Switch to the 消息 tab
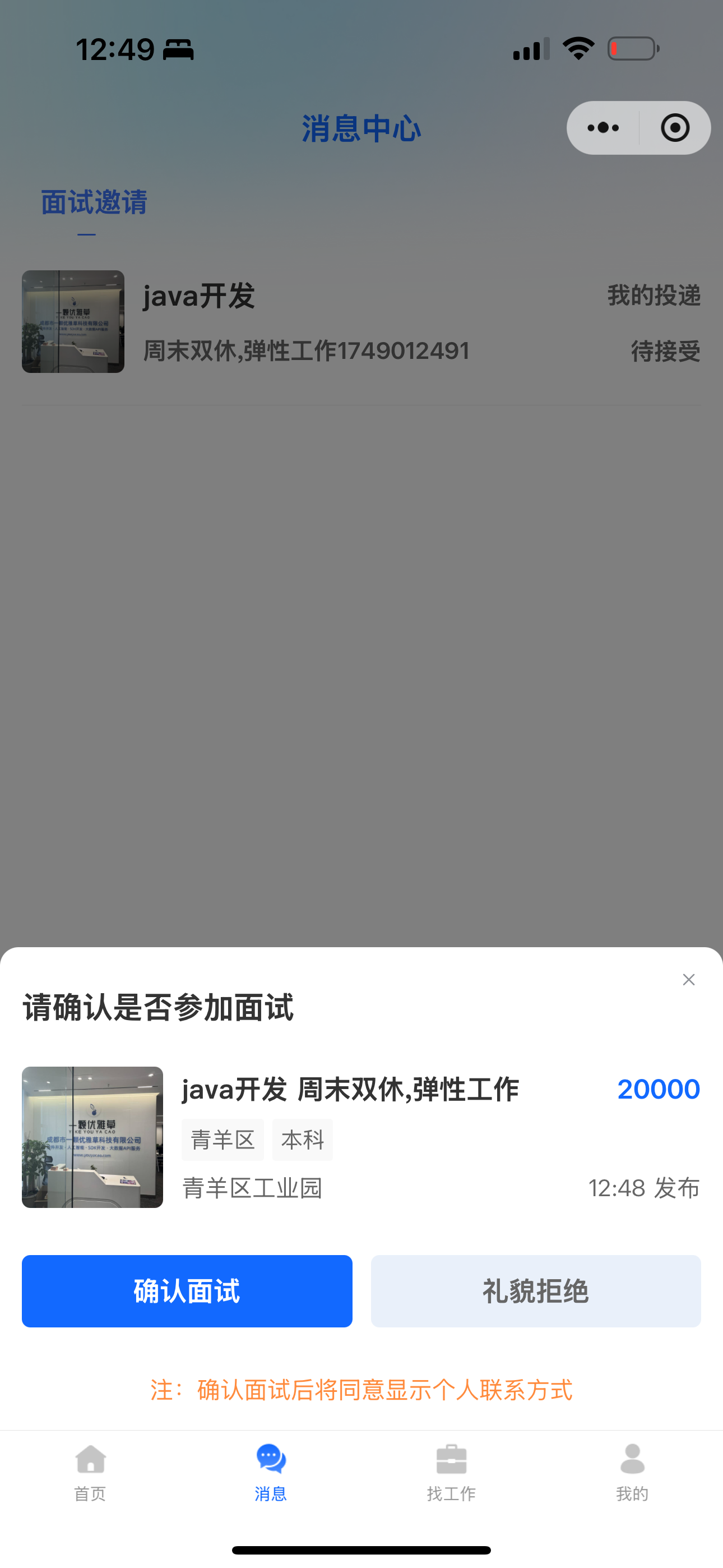The image size is (723, 1568). tap(271, 1473)
